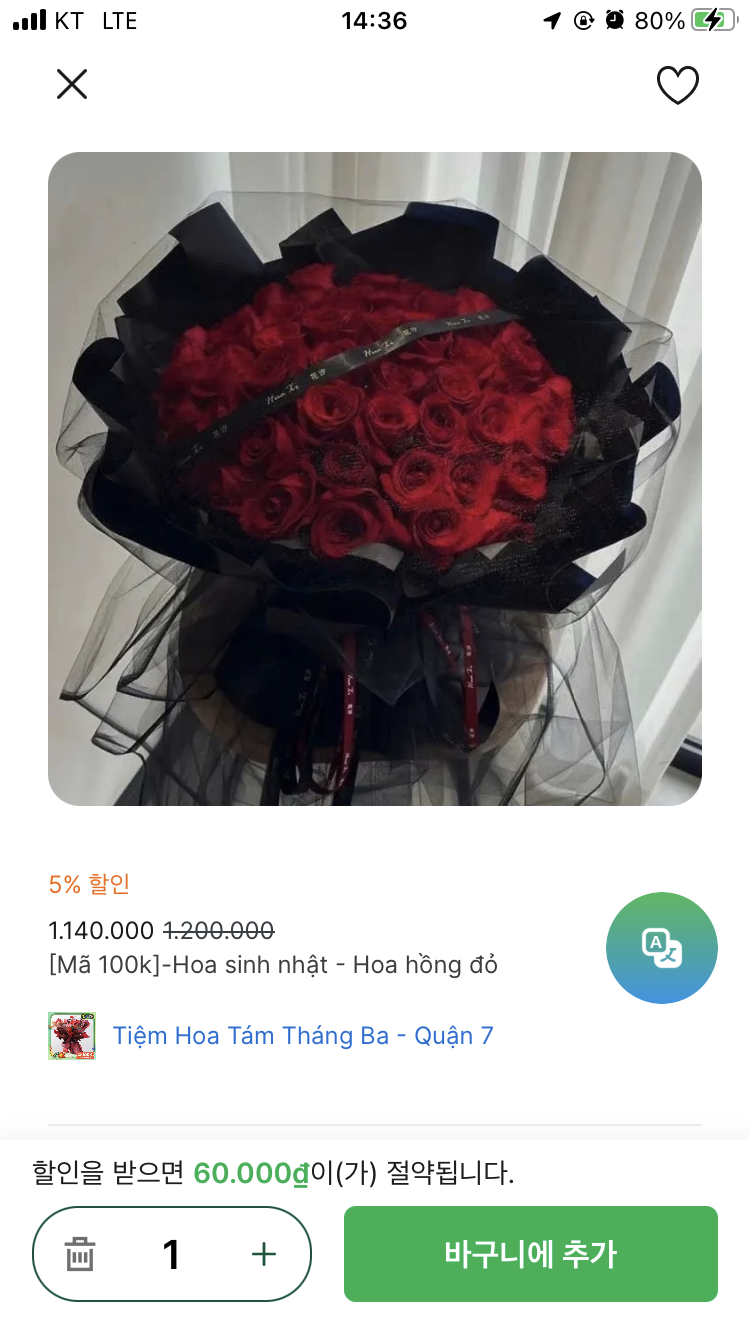
Task: View the red rose bouquet photo
Action: 375,478
